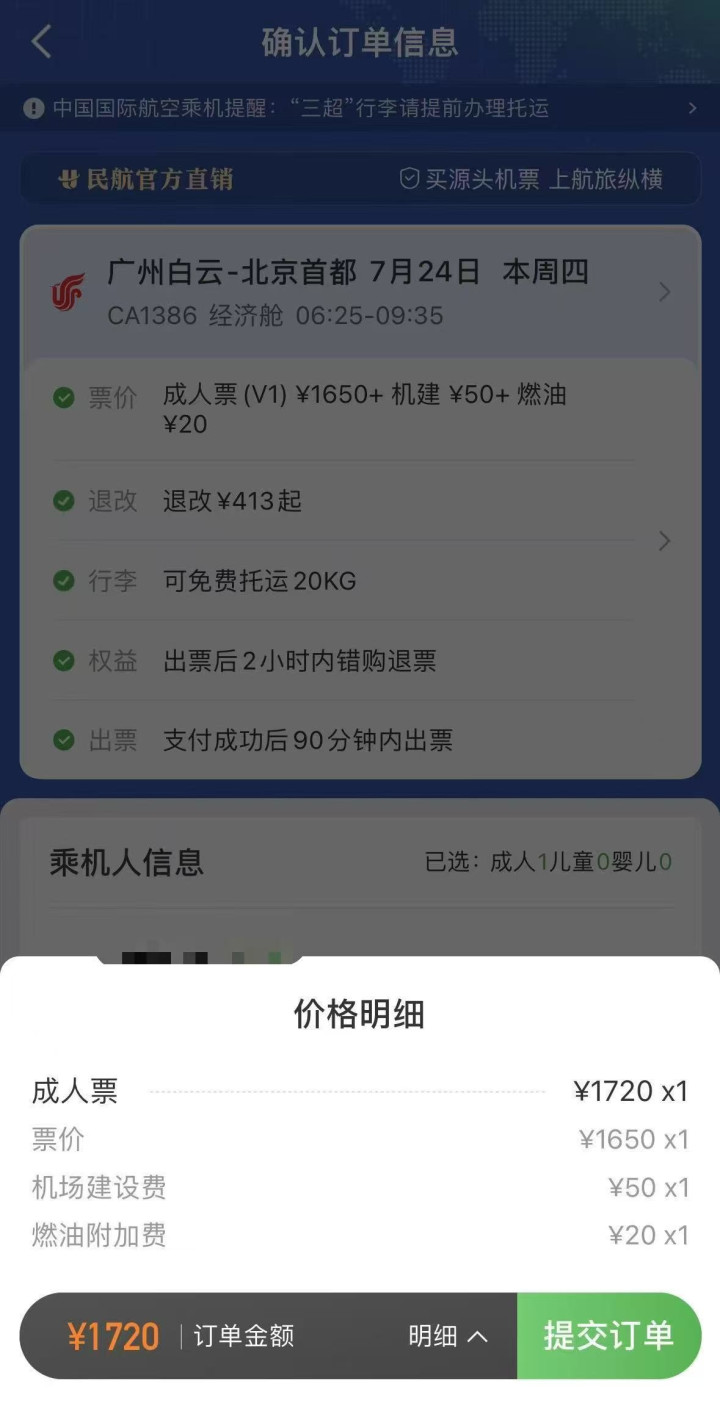
Task: Open the Air China baggage reminder notice
Action: coord(360,108)
